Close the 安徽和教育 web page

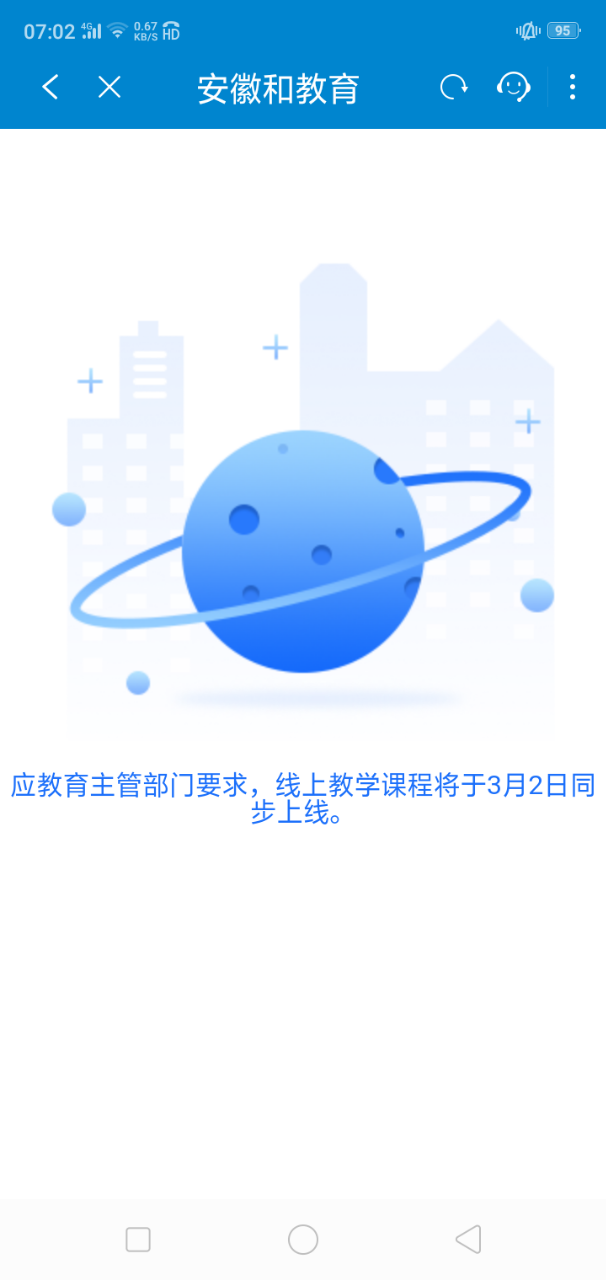click(109, 87)
